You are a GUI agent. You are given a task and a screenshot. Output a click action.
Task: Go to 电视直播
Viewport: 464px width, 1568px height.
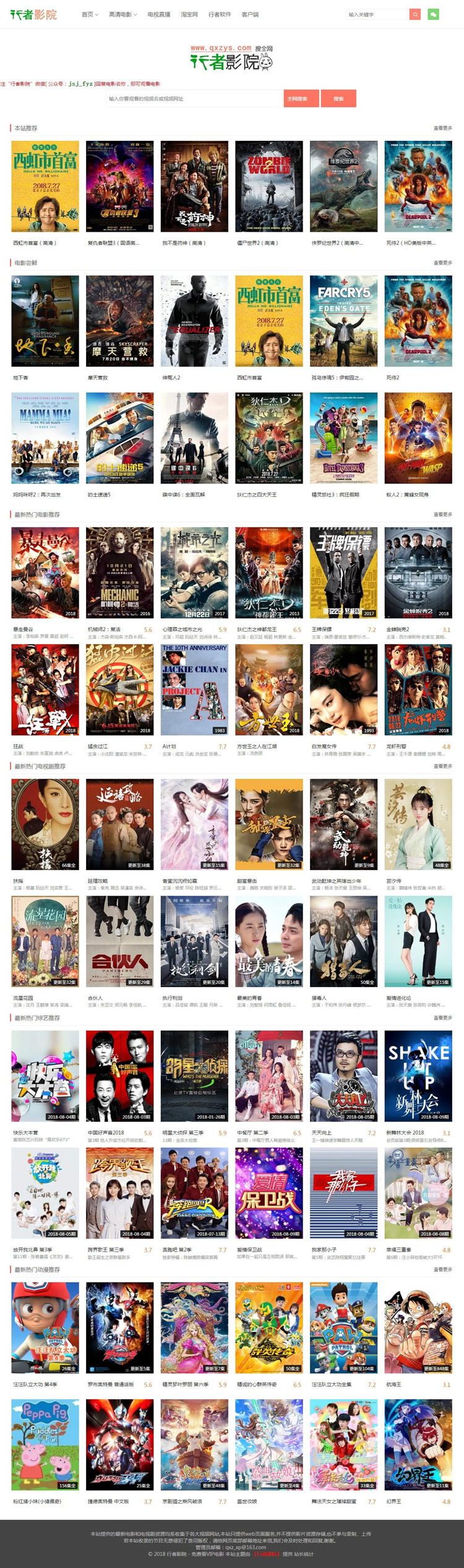tap(159, 14)
